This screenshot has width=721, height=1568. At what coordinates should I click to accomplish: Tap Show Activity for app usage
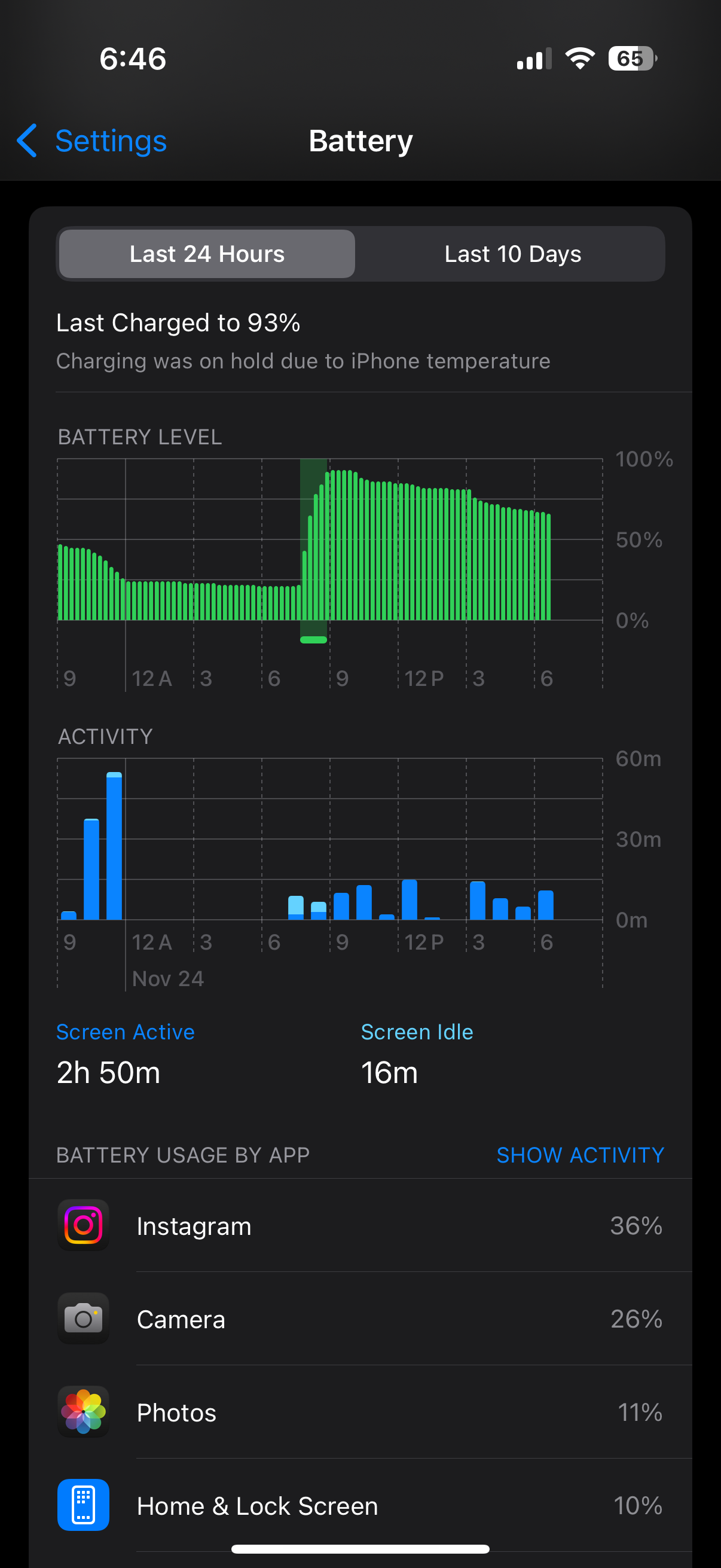tap(580, 1155)
